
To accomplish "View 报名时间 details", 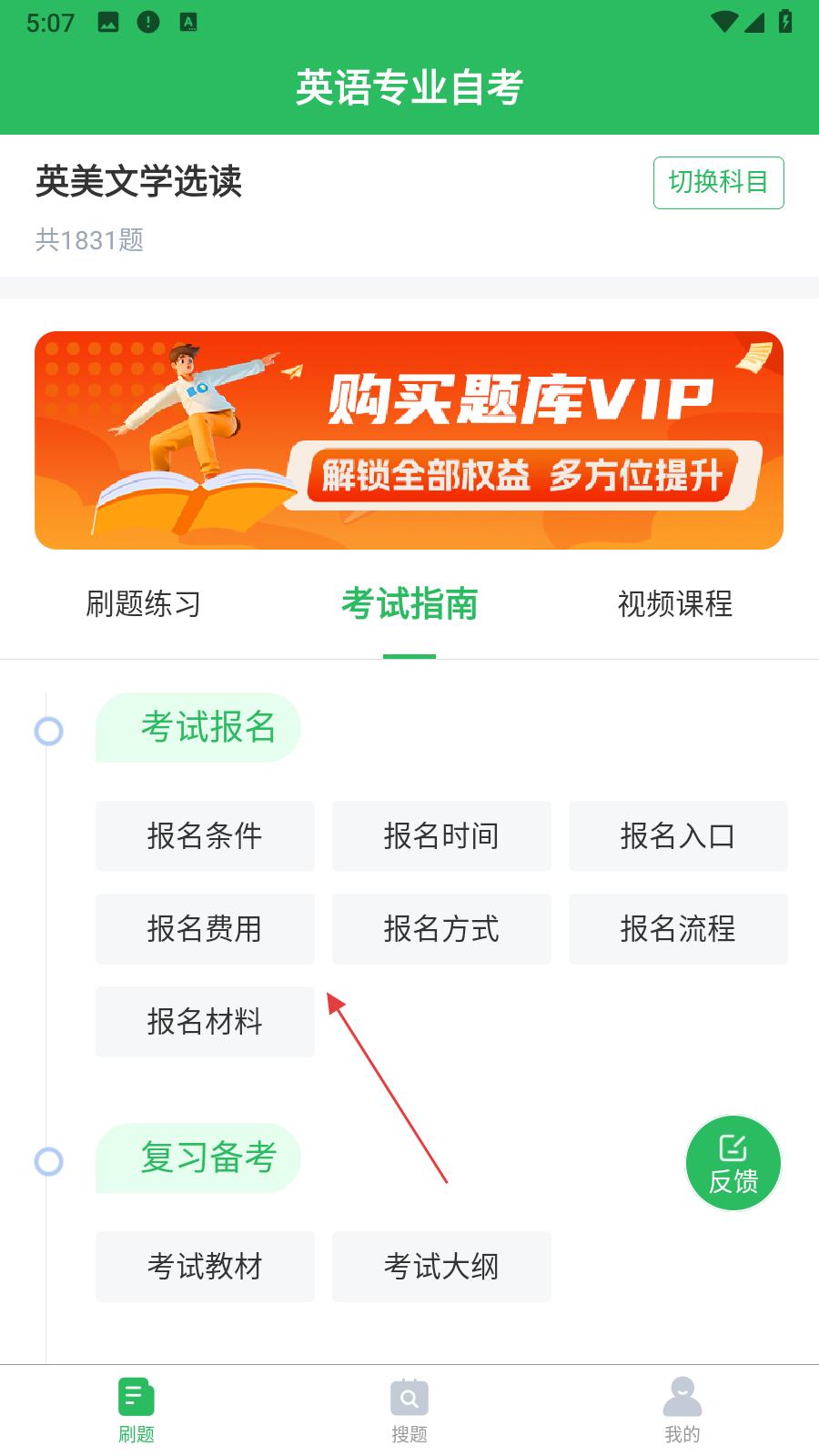I will (441, 836).
